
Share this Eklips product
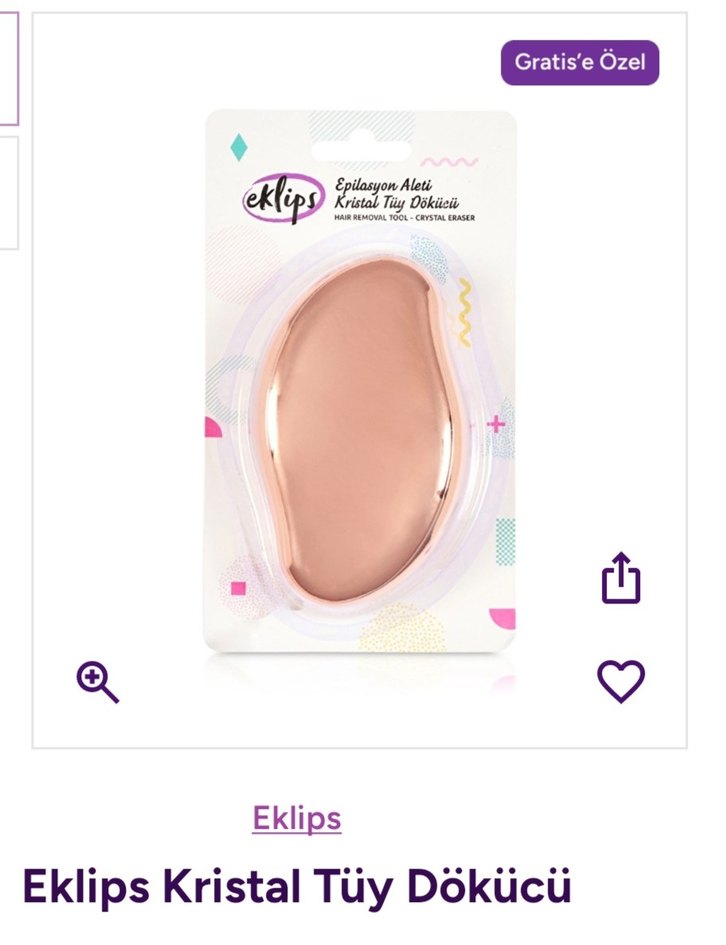(620, 578)
